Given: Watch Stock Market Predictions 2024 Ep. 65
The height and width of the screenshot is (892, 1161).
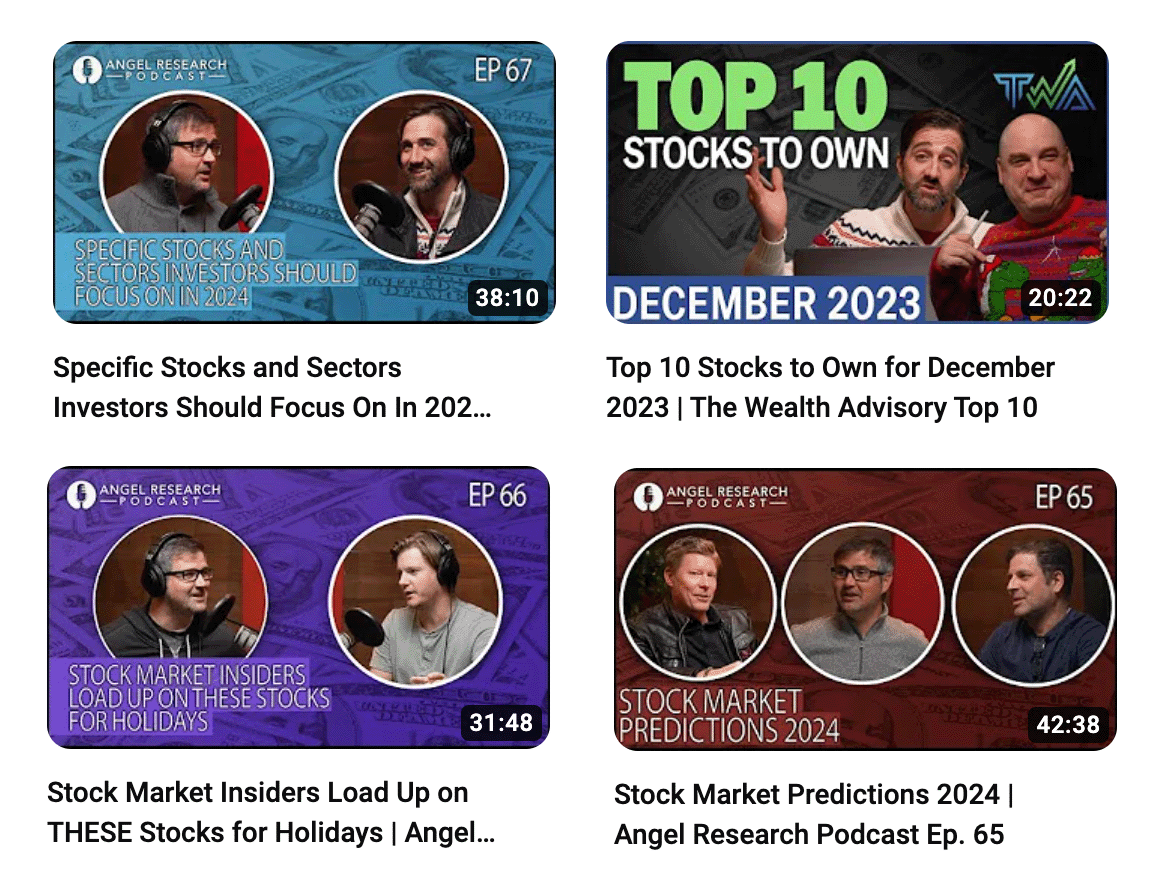Looking at the screenshot, I should [864, 609].
